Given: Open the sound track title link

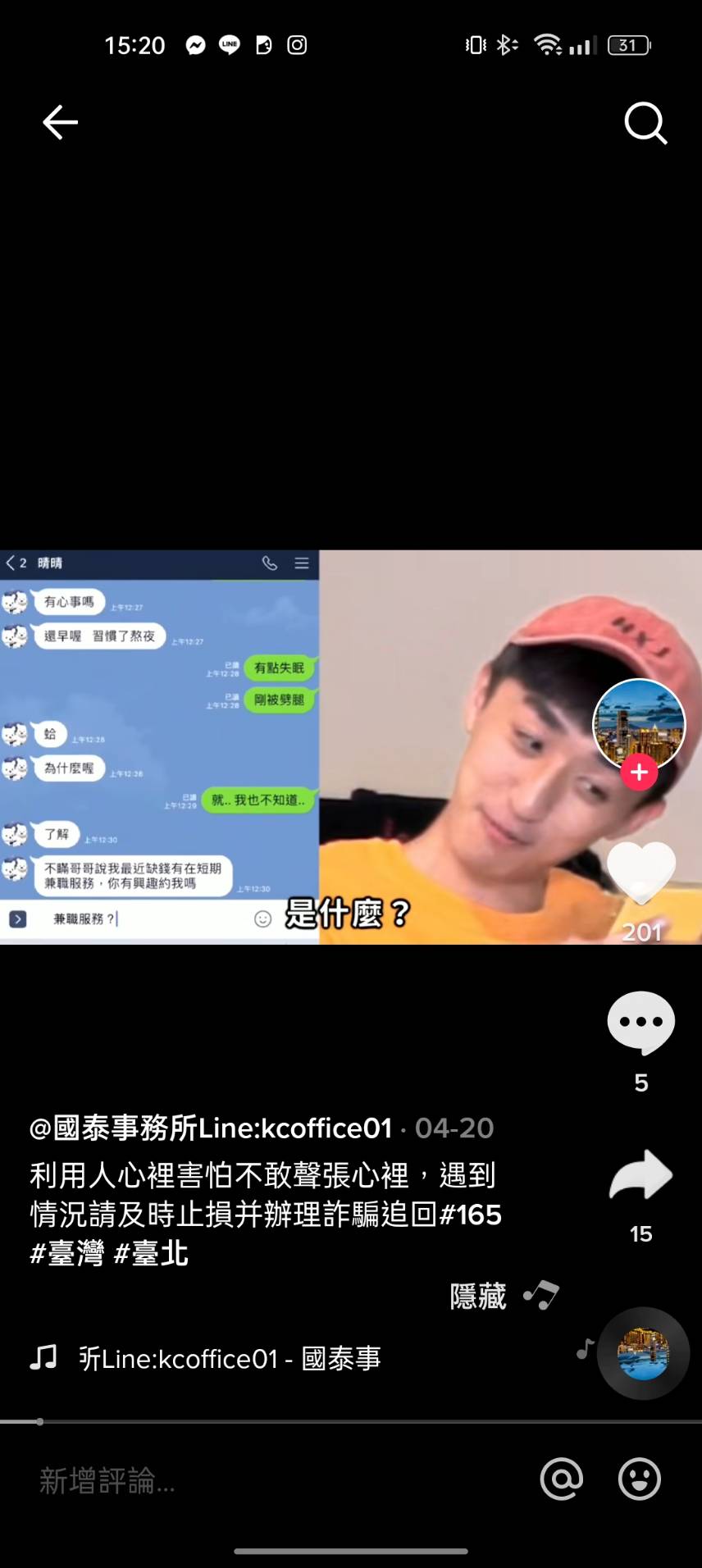Looking at the screenshot, I should [x=230, y=1359].
